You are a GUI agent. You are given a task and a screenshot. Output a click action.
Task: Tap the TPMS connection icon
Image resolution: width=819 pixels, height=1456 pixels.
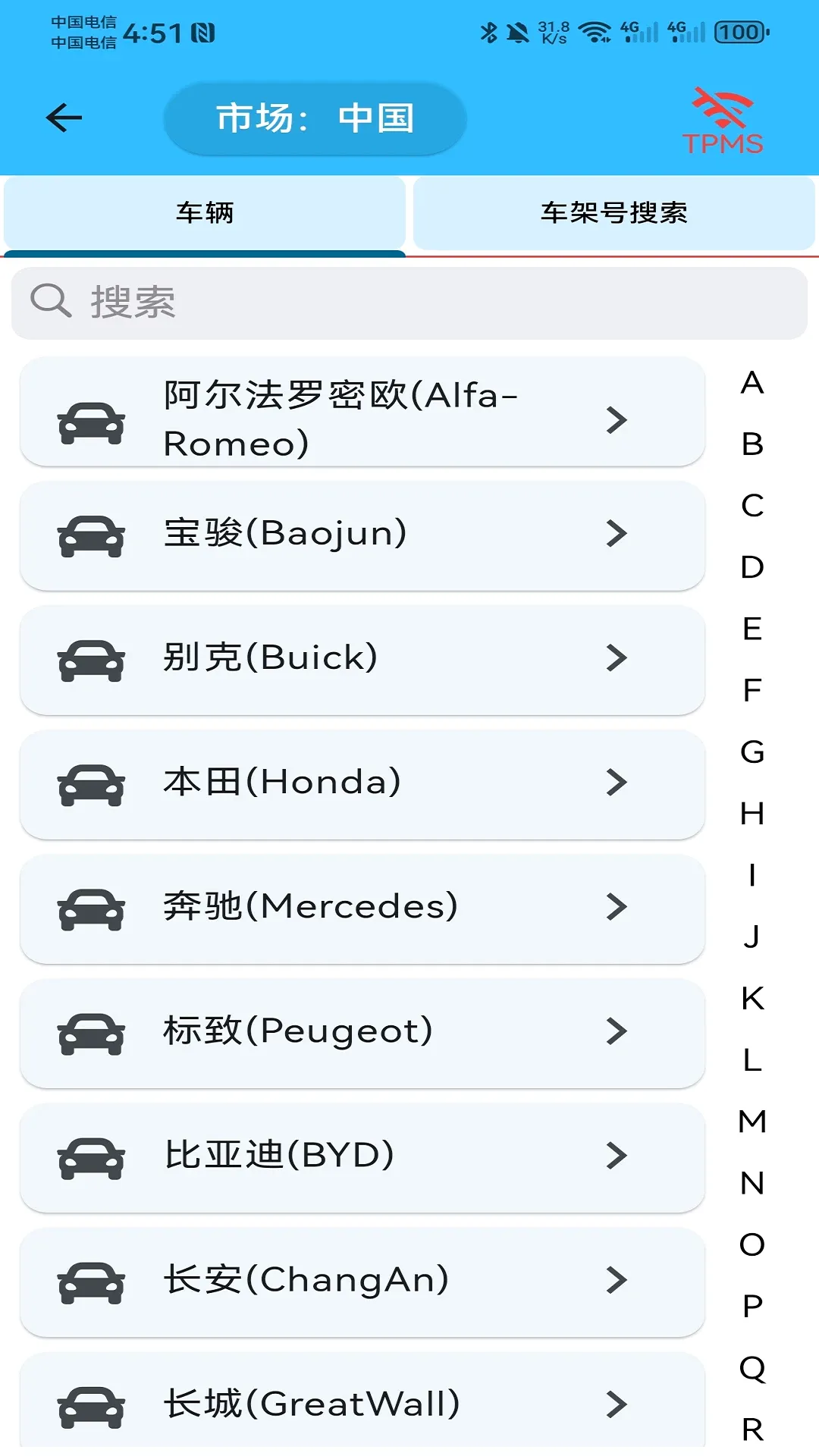(x=723, y=121)
